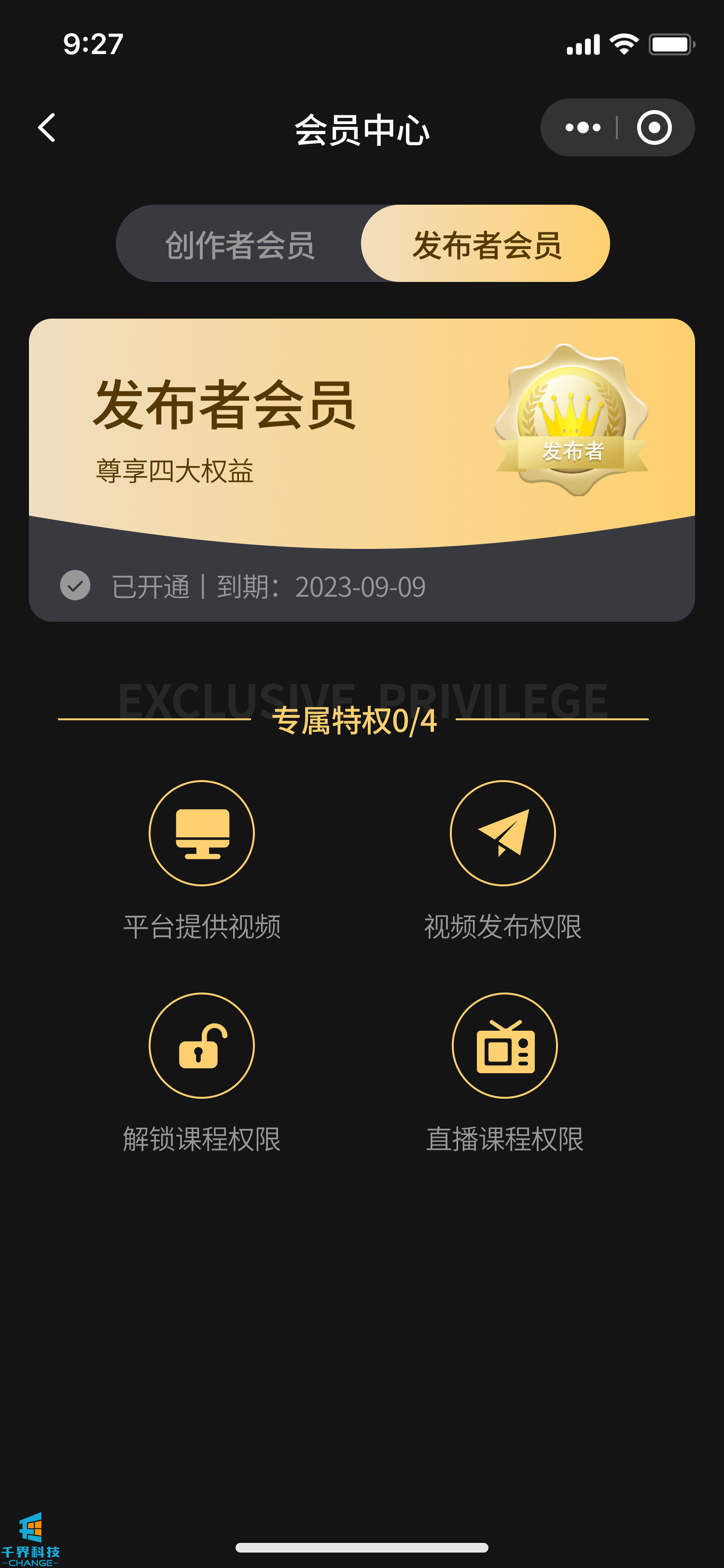The image size is (724, 1568).
Task: Open the mini program more options menu
Action: tap(582, 128)
